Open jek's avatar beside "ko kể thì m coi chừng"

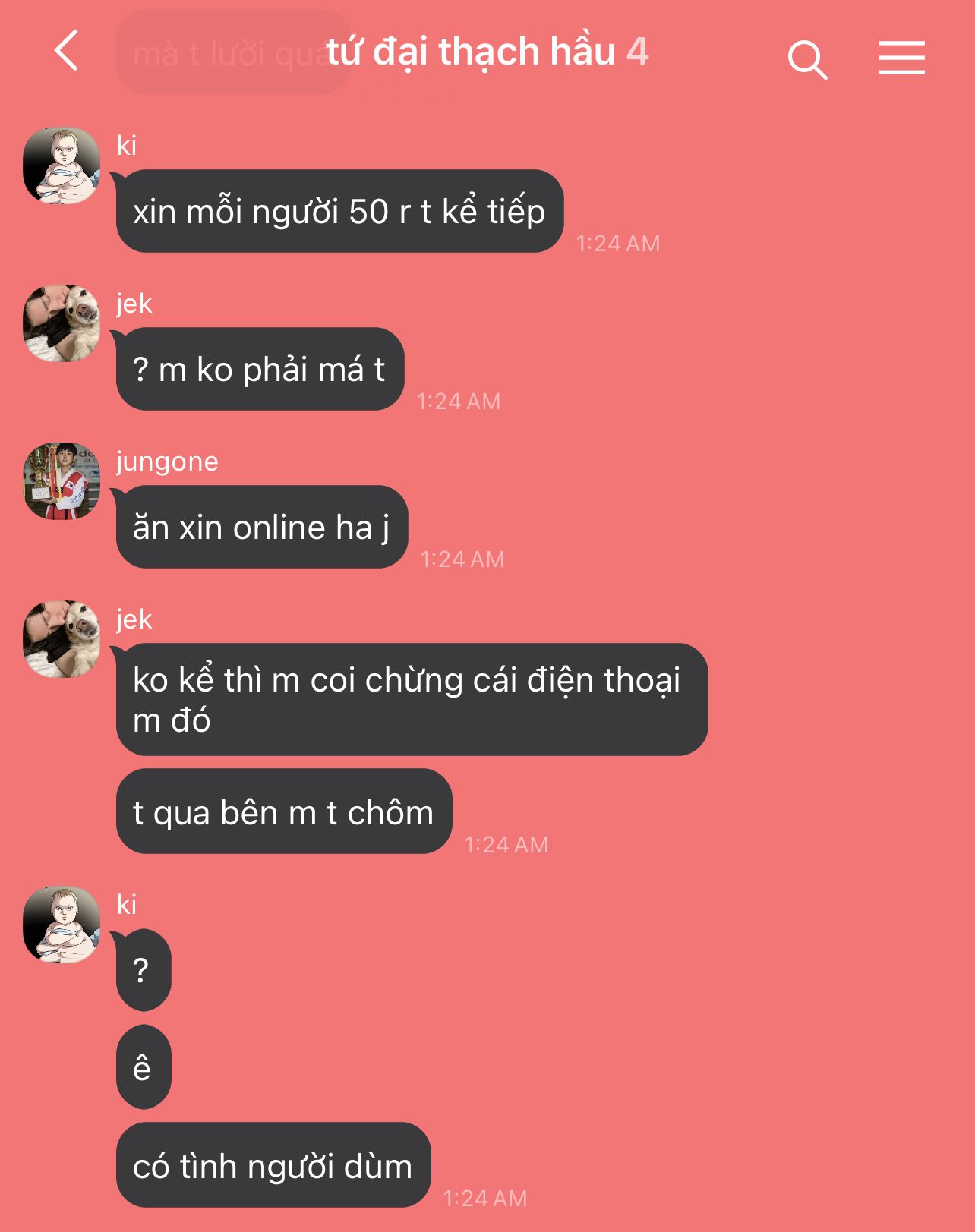coord(62,639)
